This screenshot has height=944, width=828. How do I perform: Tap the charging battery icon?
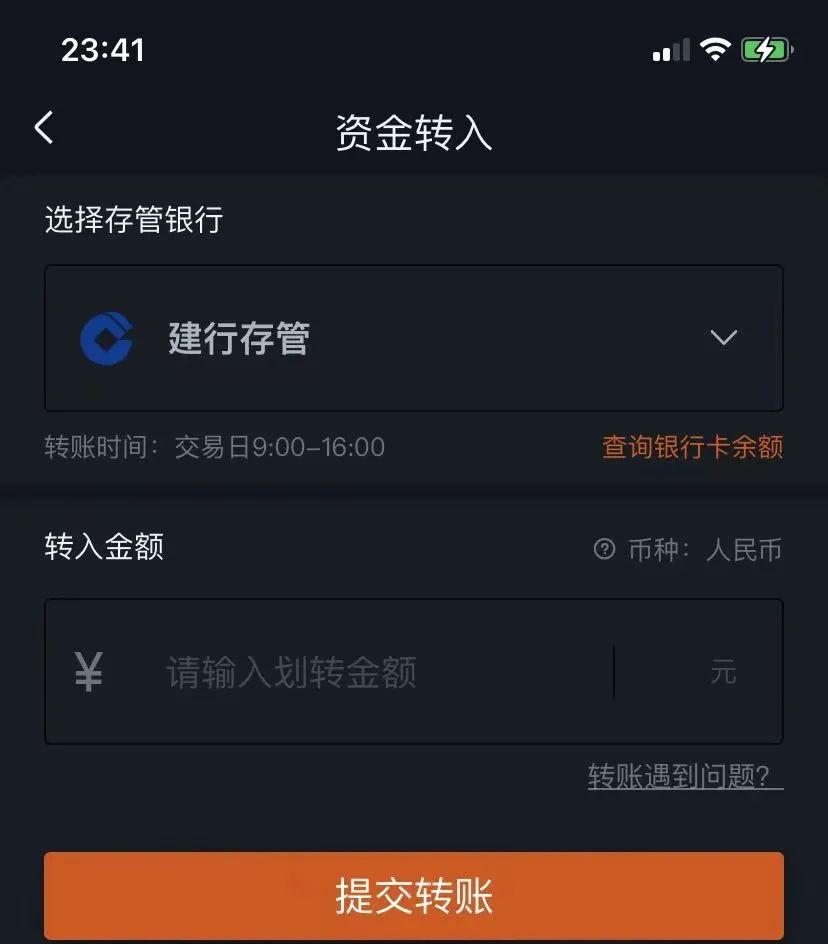(767, 49)
